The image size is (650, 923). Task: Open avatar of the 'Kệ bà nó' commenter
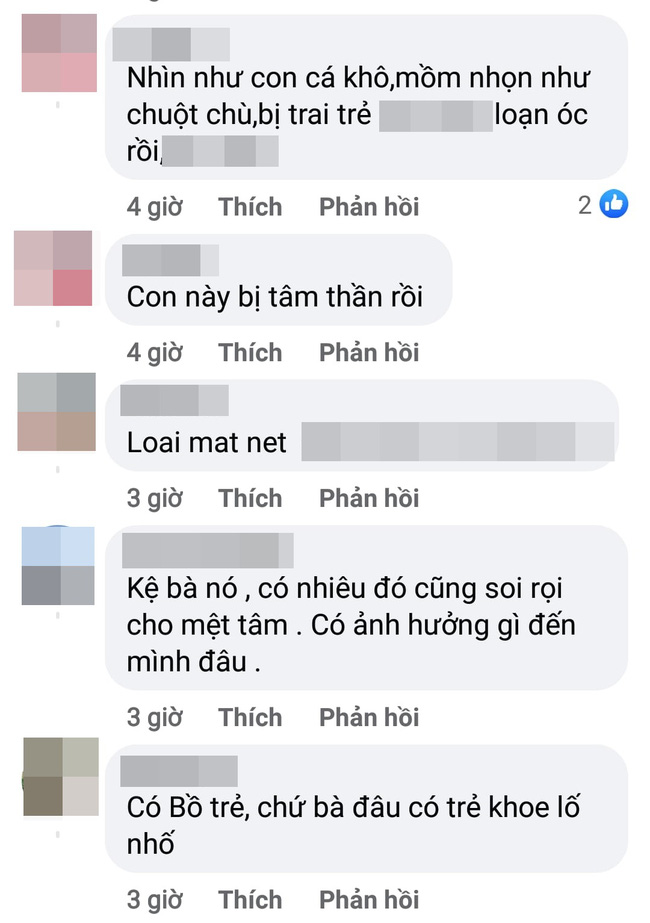[x=57, y=565]
